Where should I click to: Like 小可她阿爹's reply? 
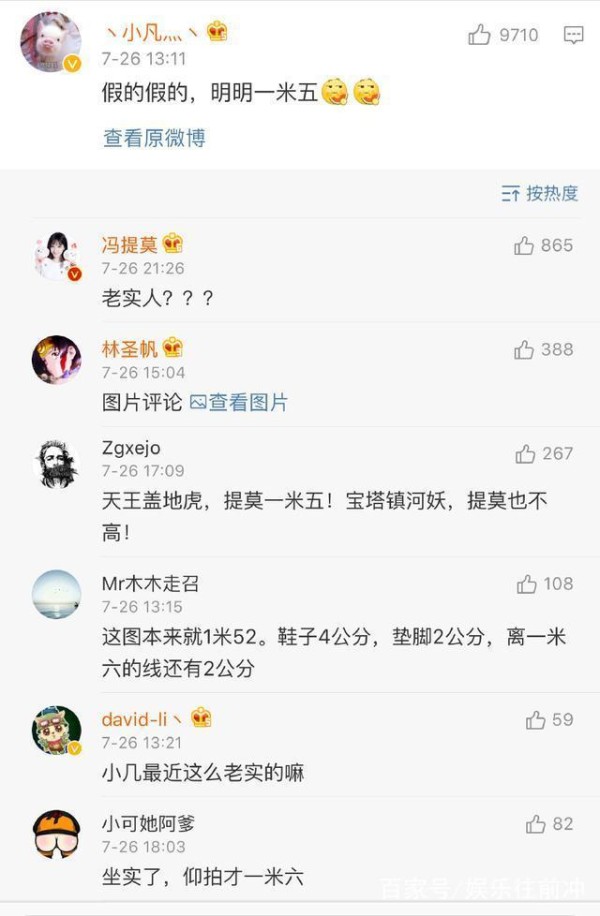(536, 824)
